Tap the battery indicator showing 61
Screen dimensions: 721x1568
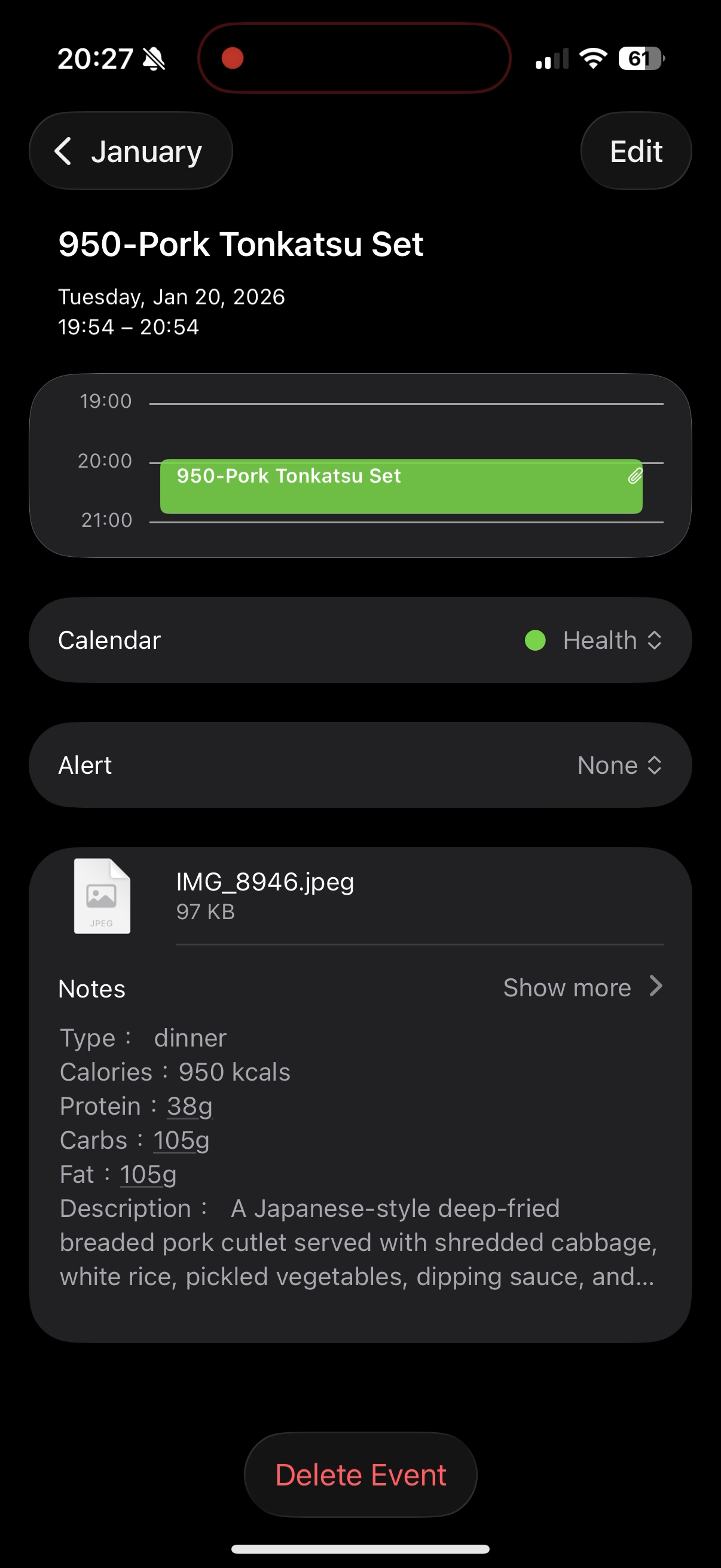641,57
